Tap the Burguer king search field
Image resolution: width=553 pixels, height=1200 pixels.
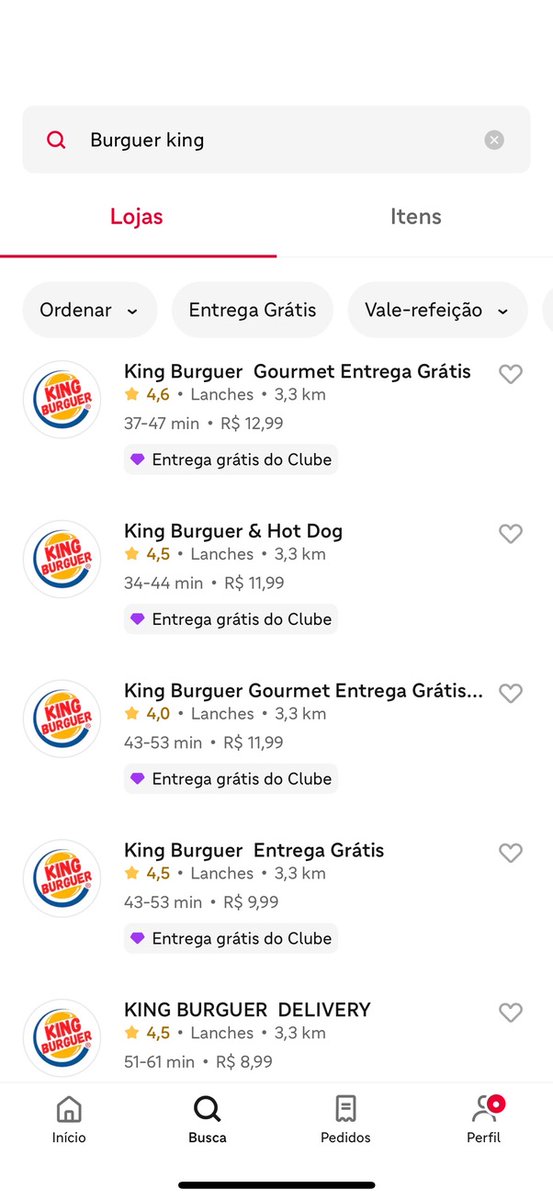276,140
